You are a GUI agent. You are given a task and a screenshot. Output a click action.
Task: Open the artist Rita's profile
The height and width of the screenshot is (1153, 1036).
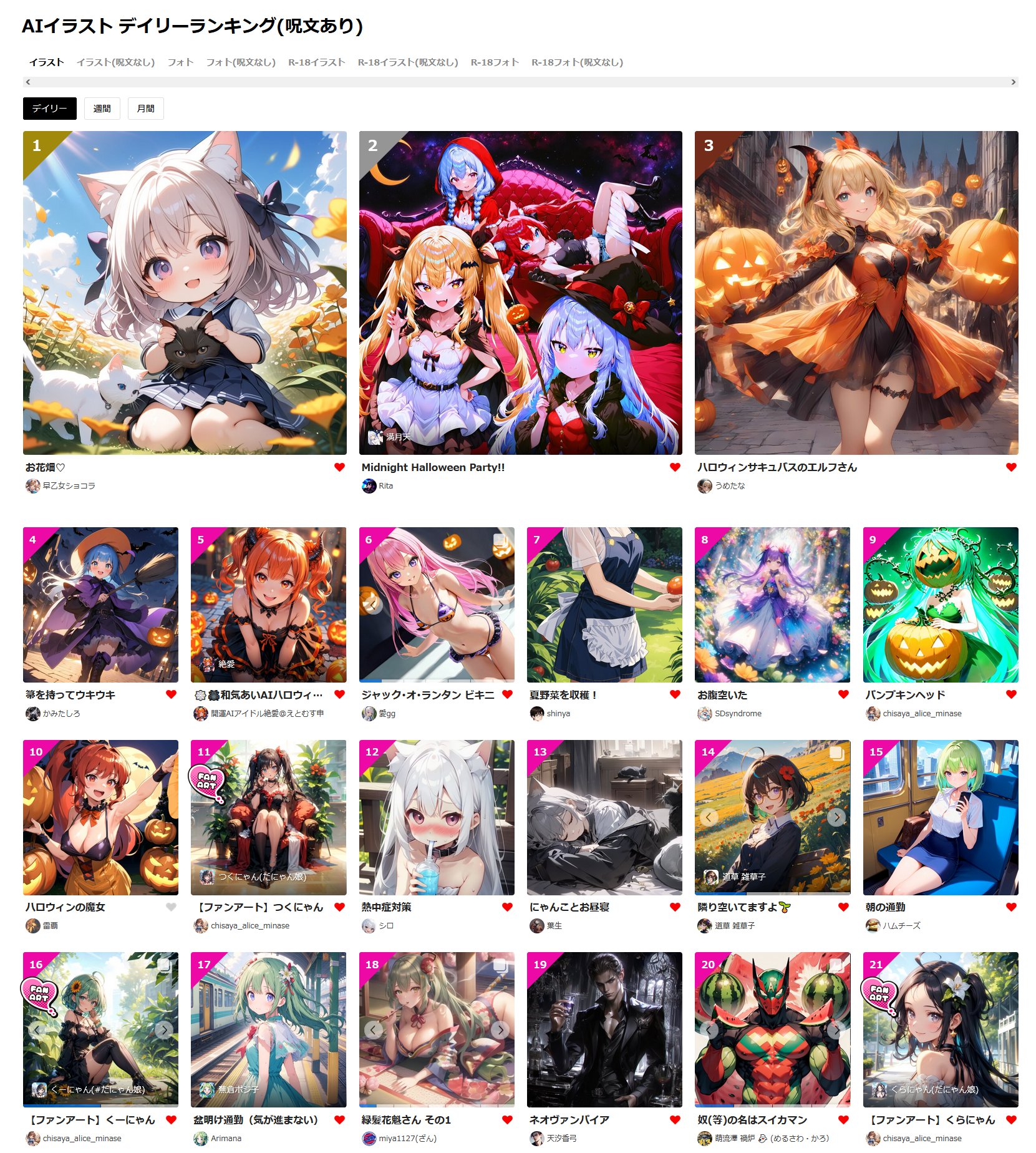tap(385, 486)
